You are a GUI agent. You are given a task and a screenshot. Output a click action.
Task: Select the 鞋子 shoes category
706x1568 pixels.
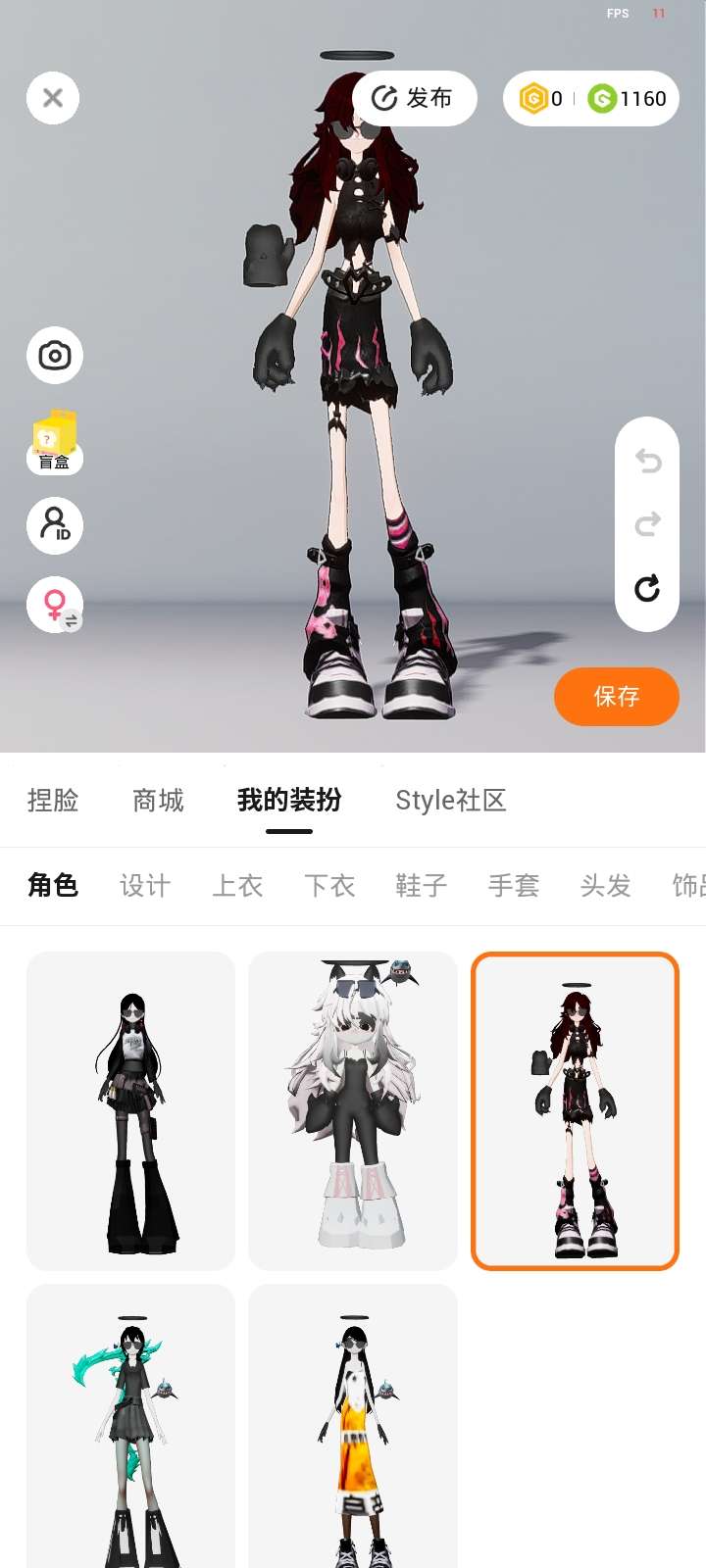tap(422, 886)
